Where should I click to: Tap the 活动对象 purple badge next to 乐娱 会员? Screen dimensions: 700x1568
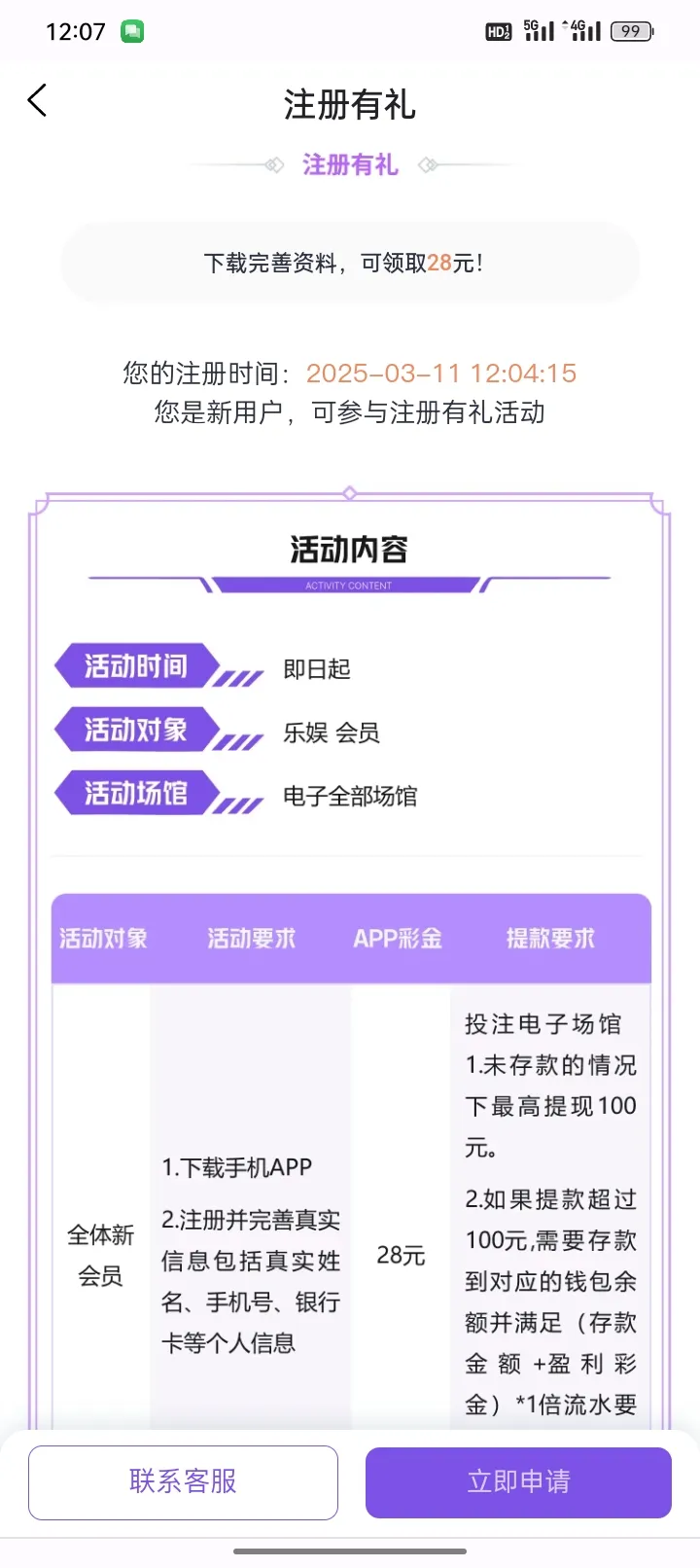coord(136,729)
